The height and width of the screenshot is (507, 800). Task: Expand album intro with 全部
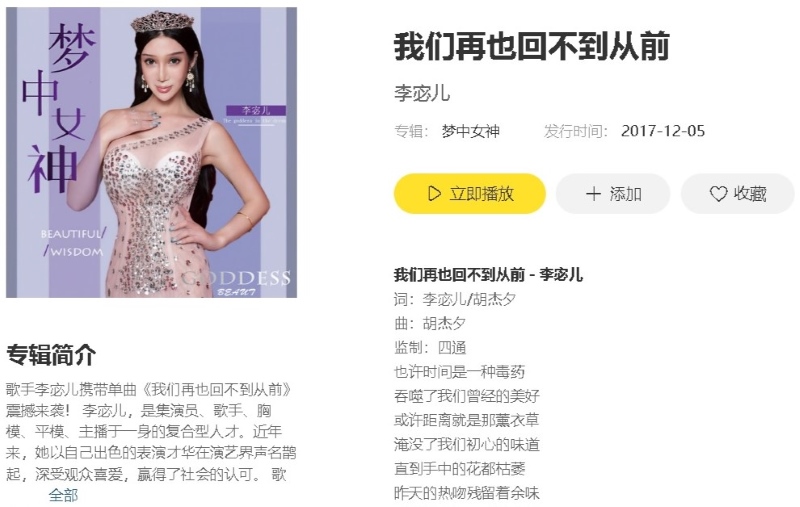pyautogui.click(x=63, y=495)
